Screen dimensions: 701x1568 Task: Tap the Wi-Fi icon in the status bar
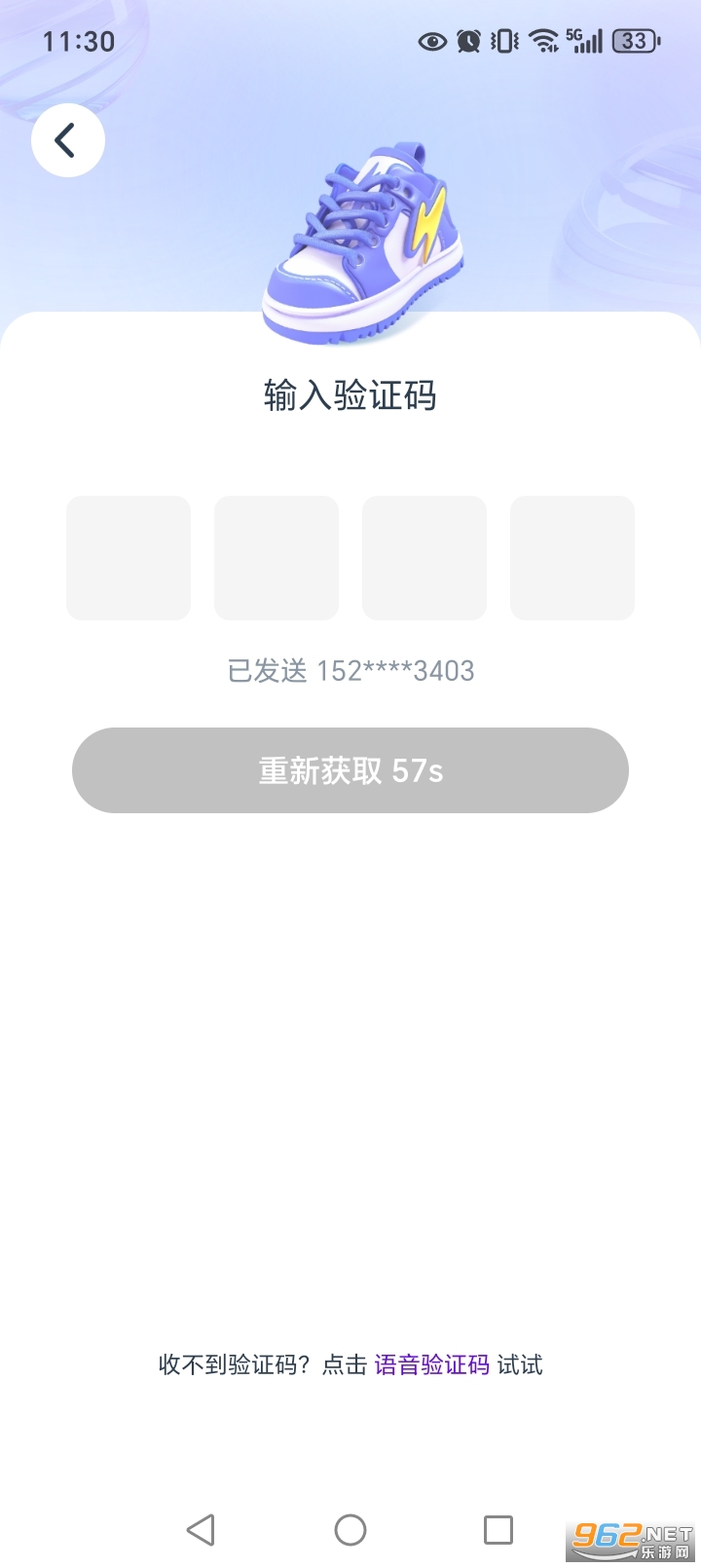(539, 41)
